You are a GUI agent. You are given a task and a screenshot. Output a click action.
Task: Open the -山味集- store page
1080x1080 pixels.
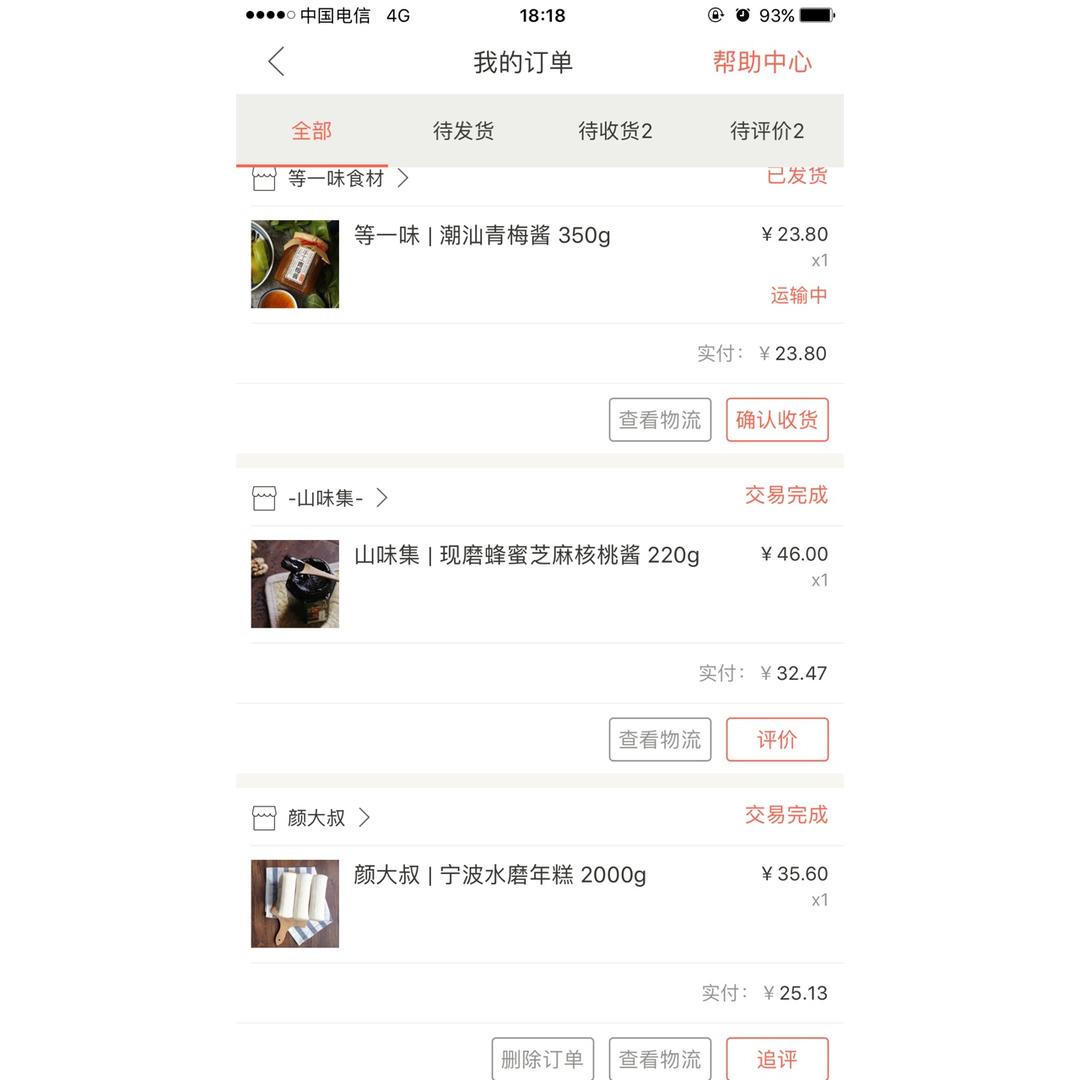coord(324,498)
